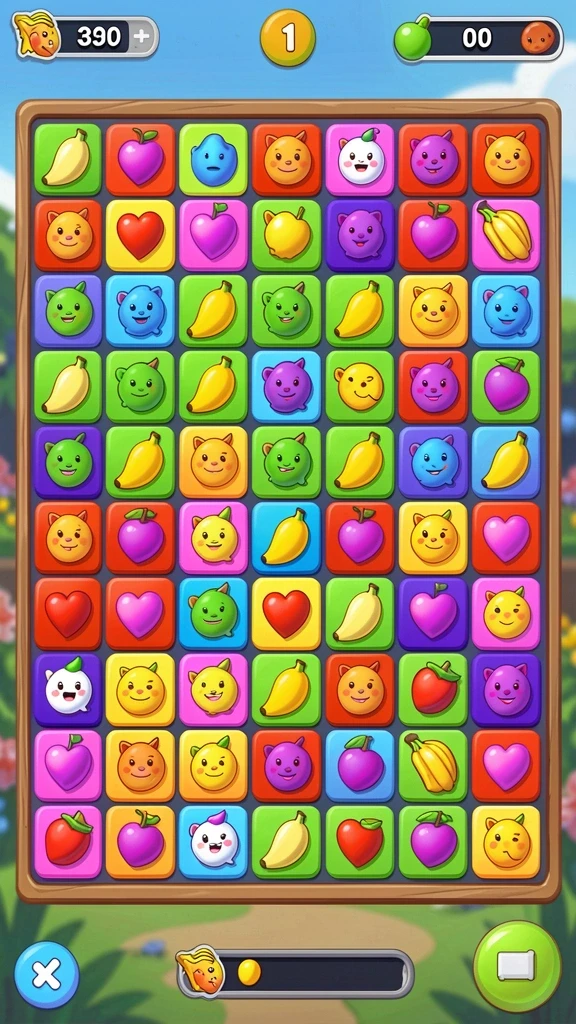The height and width of the screenshot is (1024, 576).
Task: Select the strawberry on the pink tile
Action: pos(68,842)
